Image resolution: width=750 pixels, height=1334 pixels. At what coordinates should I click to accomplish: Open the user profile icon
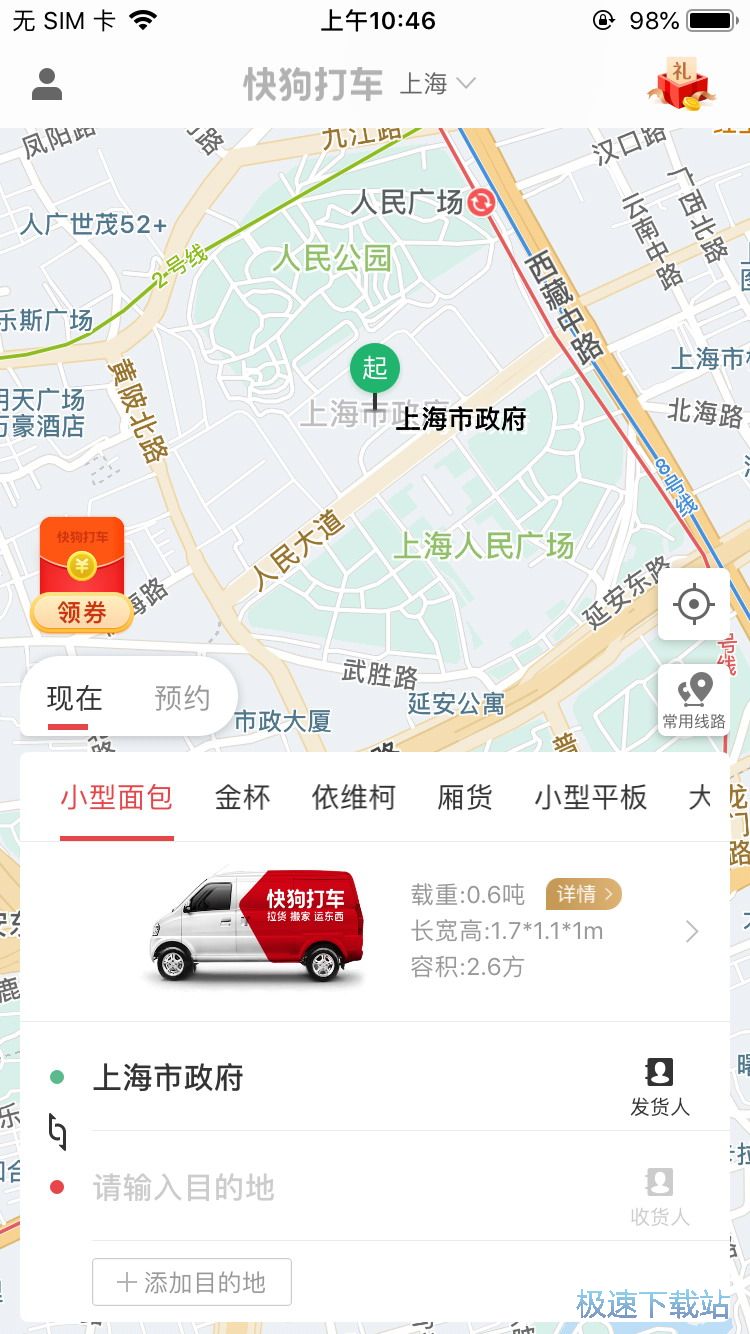coord(47,84)
